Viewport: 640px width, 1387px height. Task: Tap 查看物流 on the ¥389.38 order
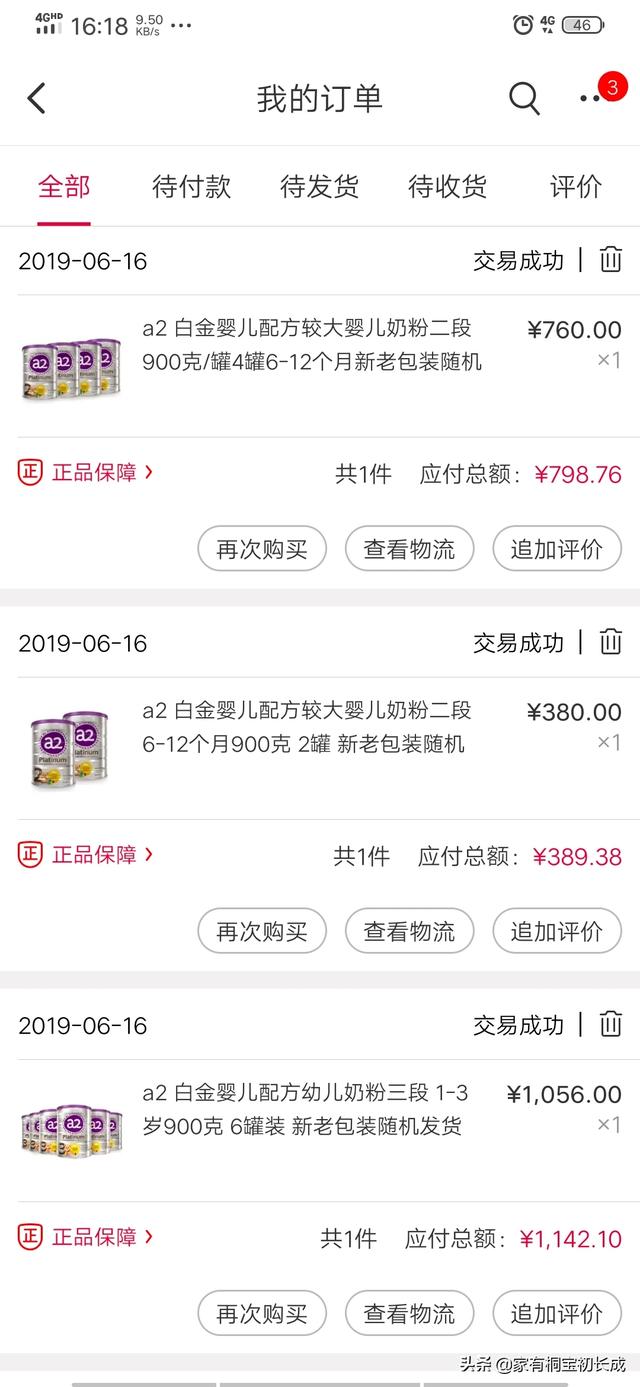[409, 931]
